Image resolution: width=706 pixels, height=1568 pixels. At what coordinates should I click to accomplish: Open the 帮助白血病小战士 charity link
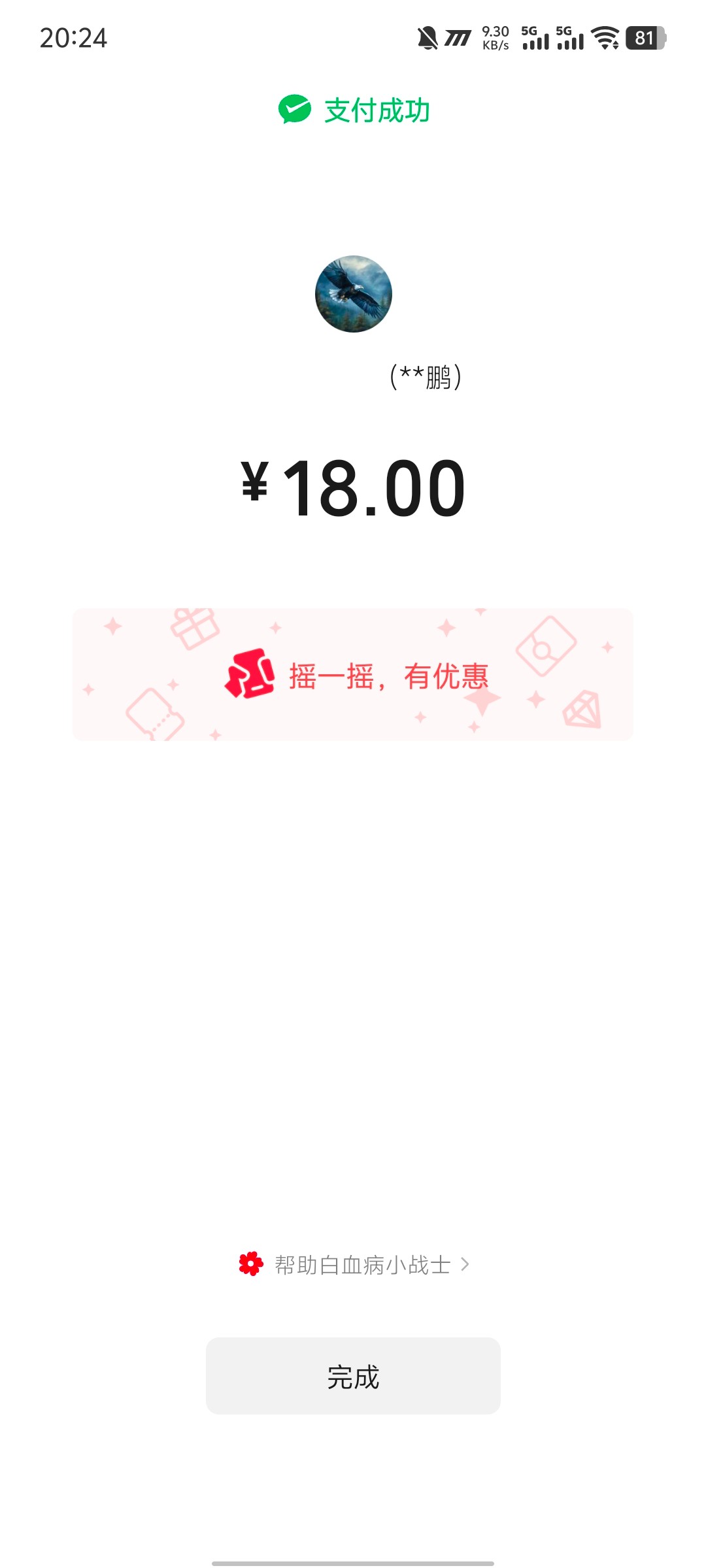click(x=356, y=1265)
